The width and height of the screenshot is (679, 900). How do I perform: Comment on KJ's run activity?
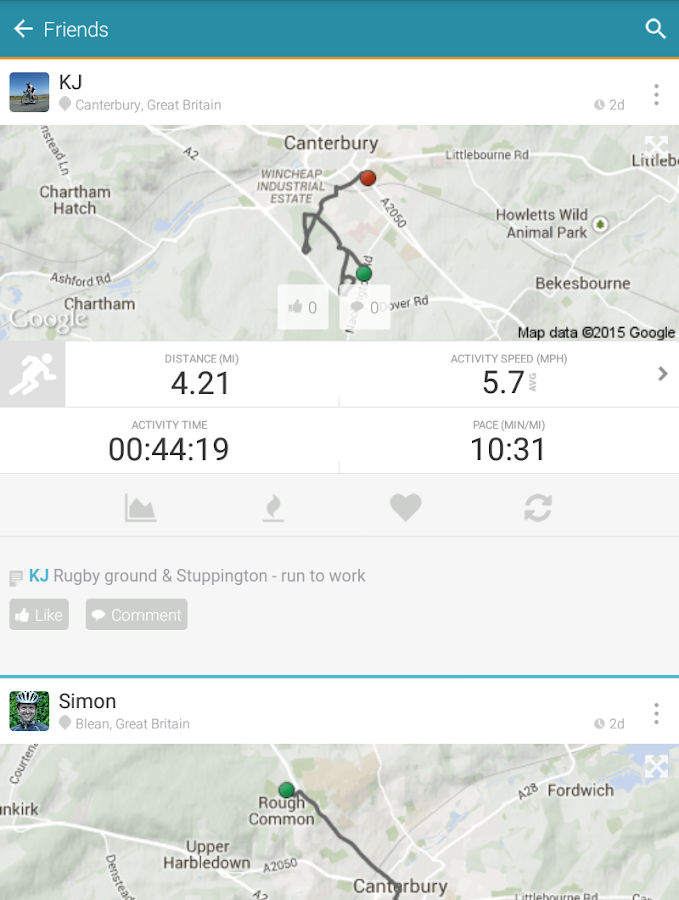(x=136, y=615)
